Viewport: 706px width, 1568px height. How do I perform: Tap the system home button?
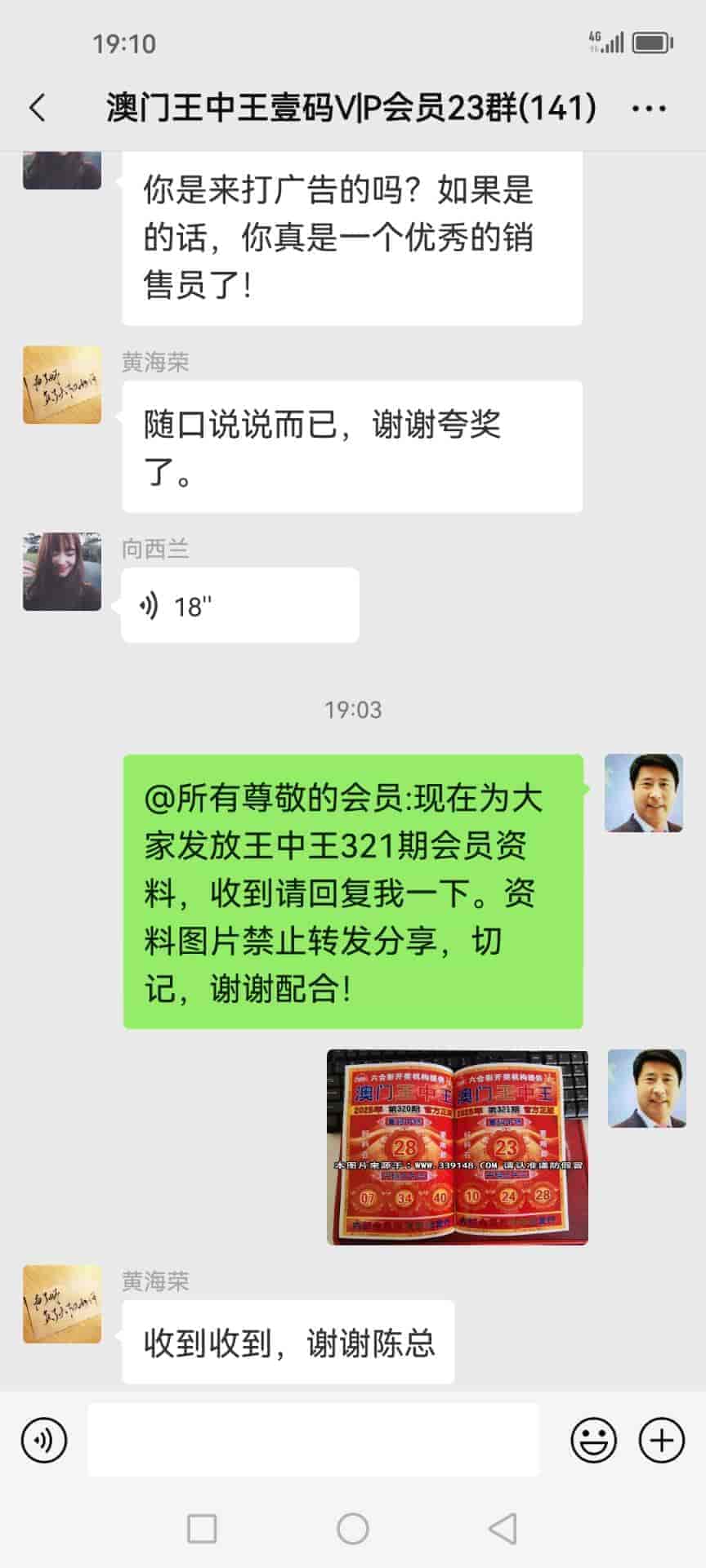pyautogui.click(x=353, y=1528)
